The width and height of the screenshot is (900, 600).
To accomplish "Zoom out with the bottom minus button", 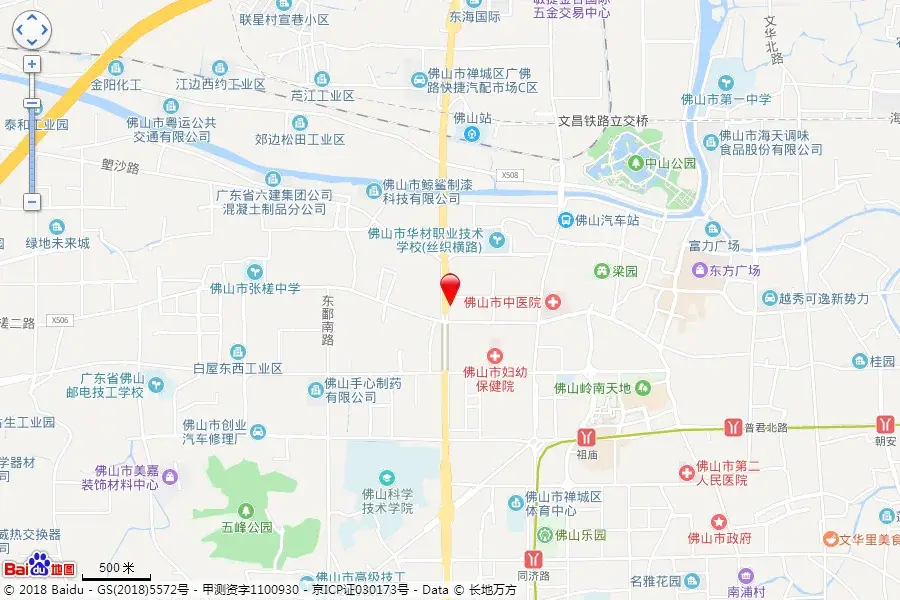I will click(x=32, y=201).
